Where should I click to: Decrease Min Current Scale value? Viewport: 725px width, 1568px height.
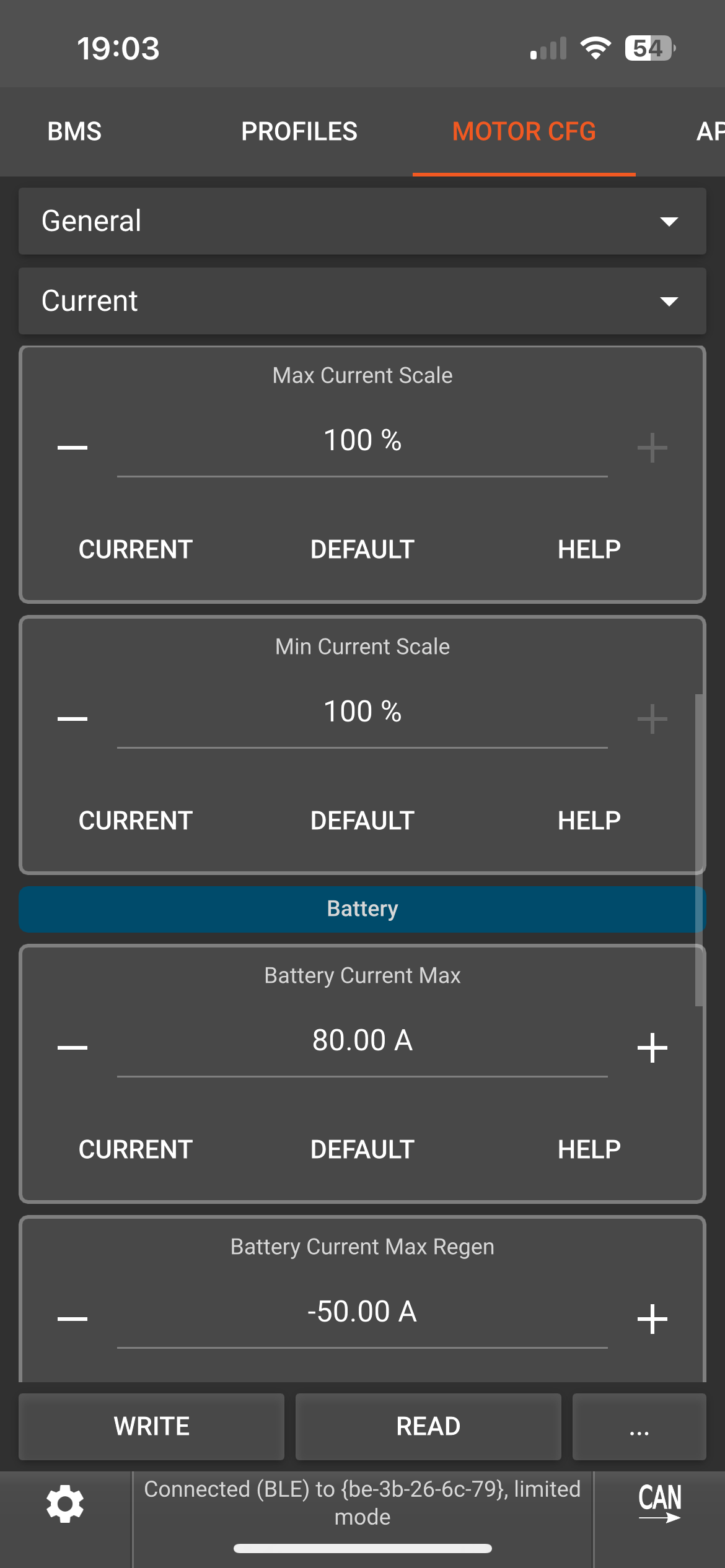point(72,718)
